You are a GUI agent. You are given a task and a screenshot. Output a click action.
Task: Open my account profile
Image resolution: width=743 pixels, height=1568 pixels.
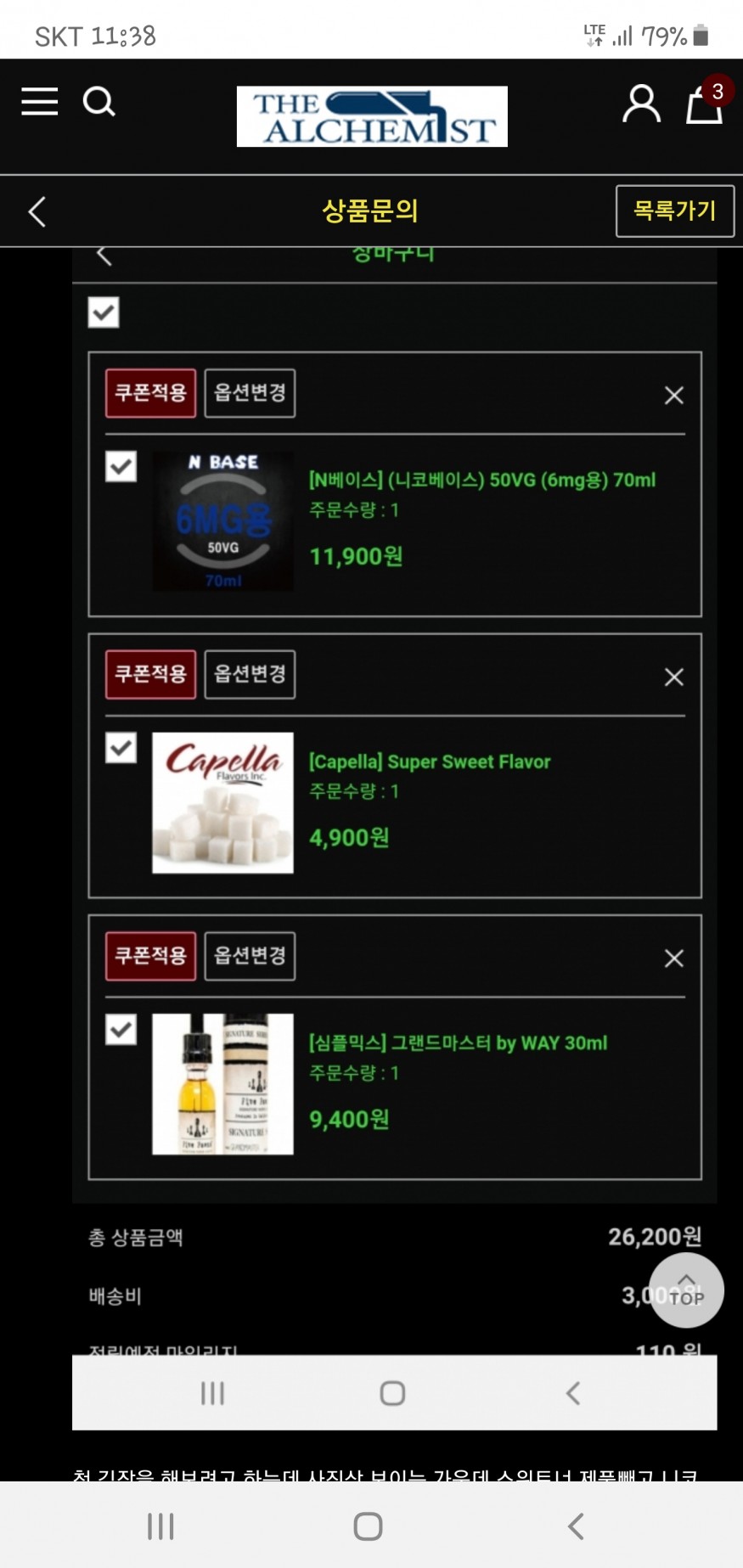(x=641, y=104)
